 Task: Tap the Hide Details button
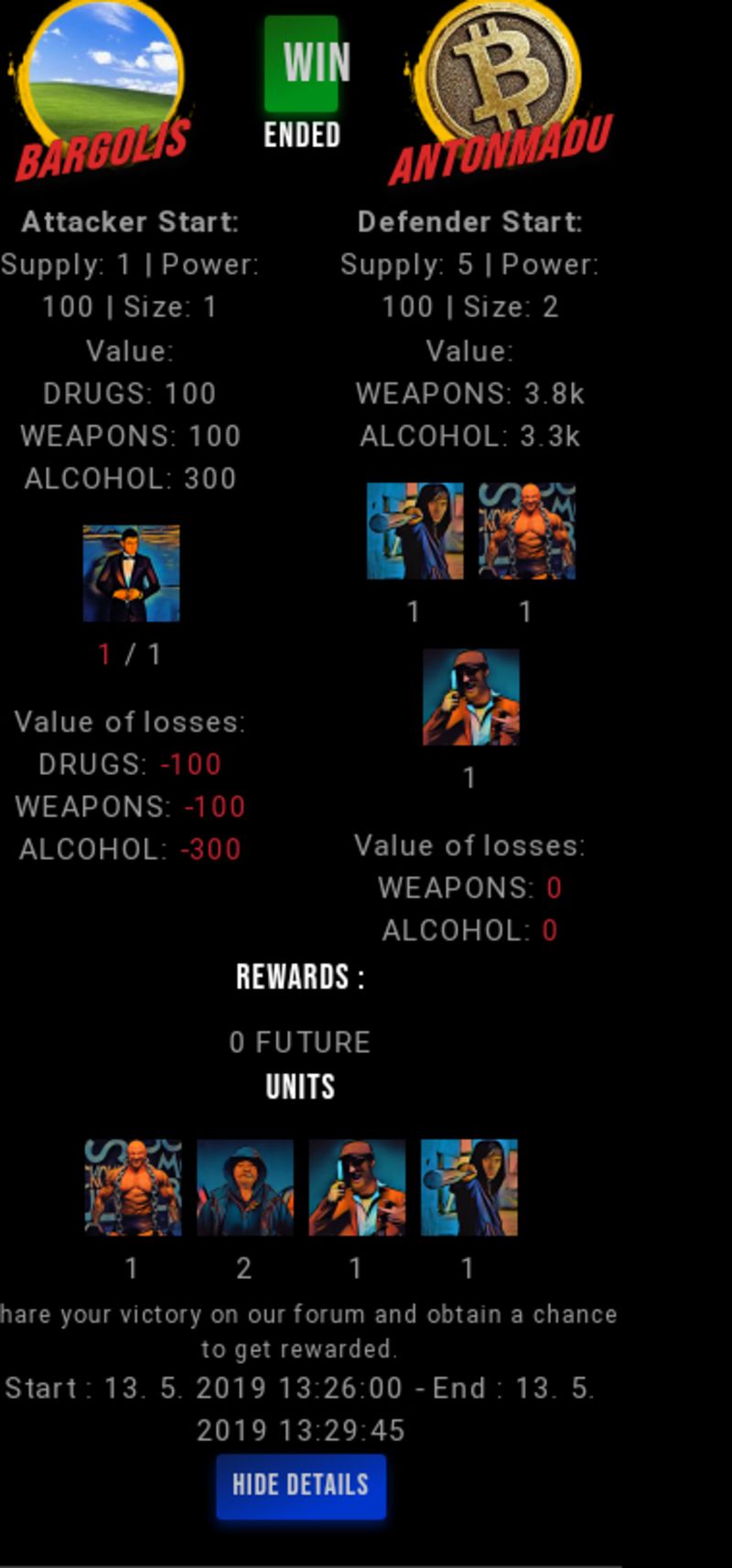[x=300, y=1485]
